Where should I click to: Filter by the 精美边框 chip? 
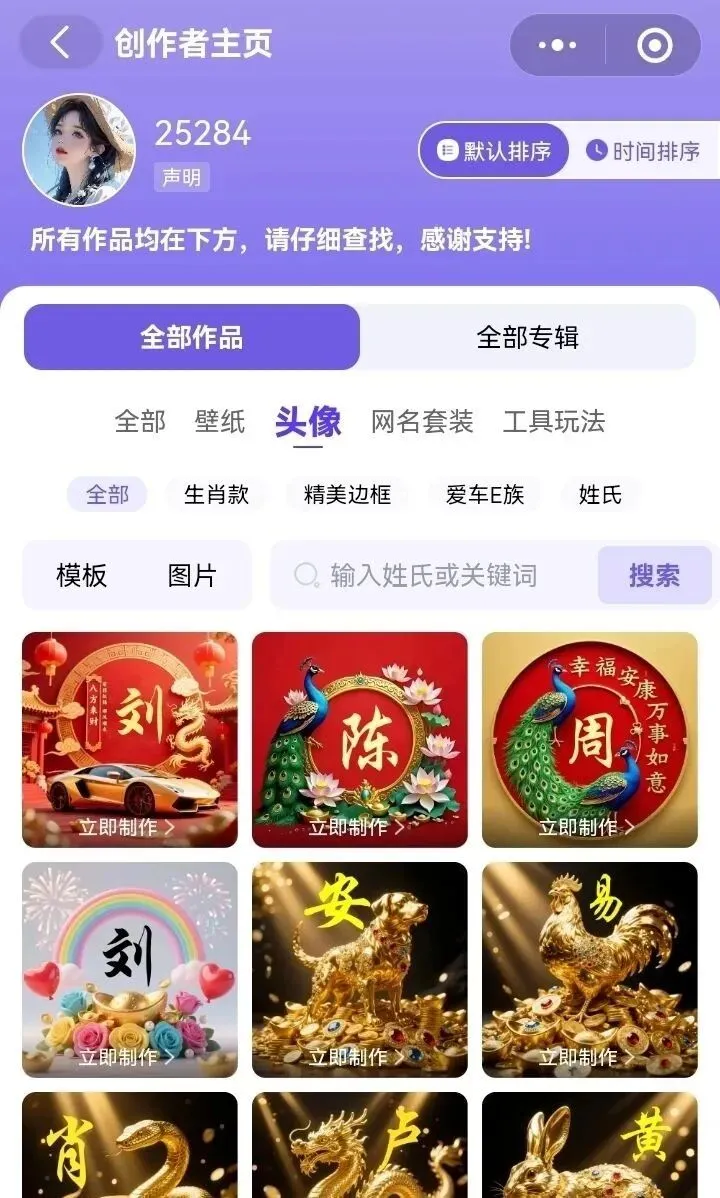(x=347, y=494)
